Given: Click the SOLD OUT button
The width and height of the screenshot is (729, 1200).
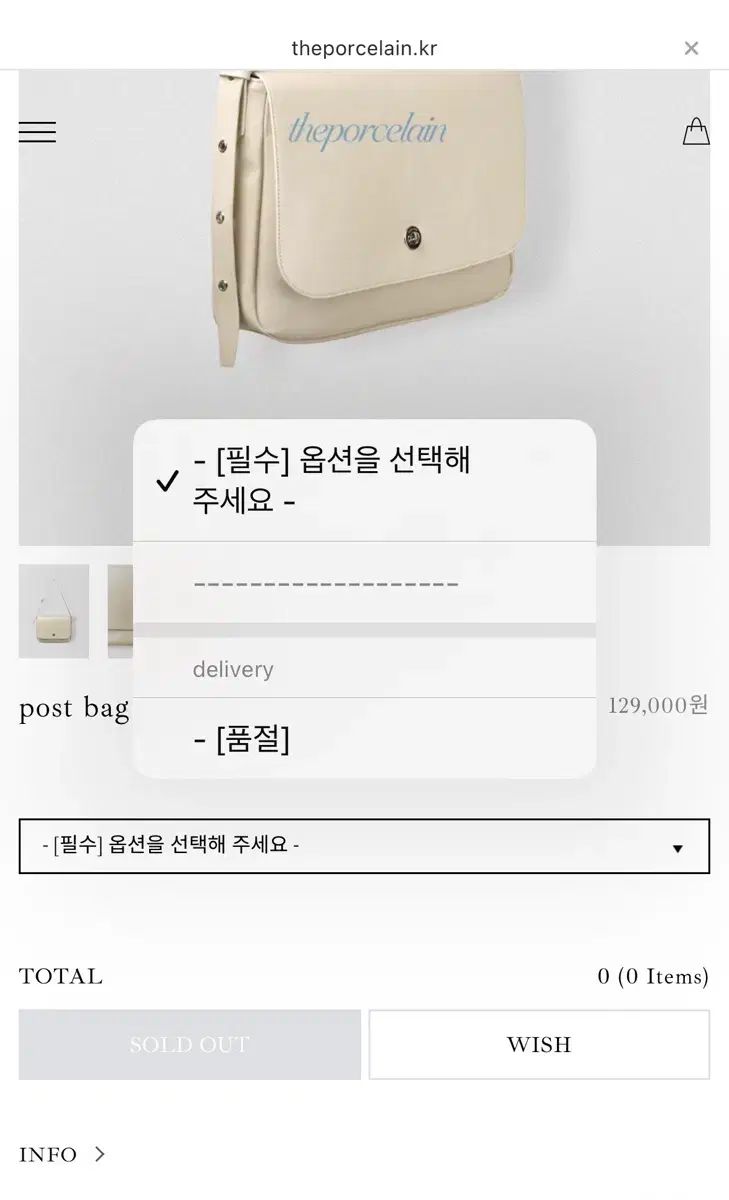Looking at the screenshot, I should point(189,1044).
